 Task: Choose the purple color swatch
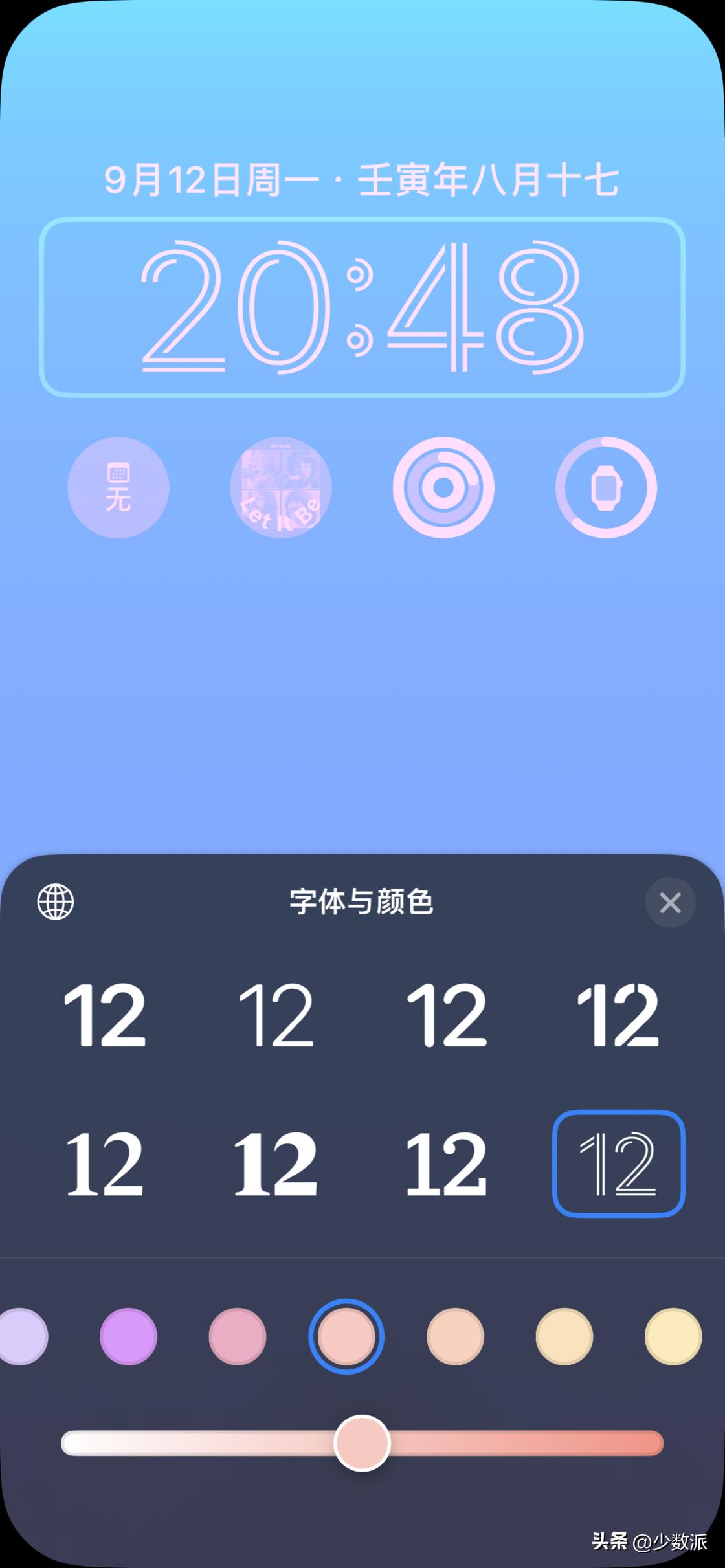coord(129,1333)
